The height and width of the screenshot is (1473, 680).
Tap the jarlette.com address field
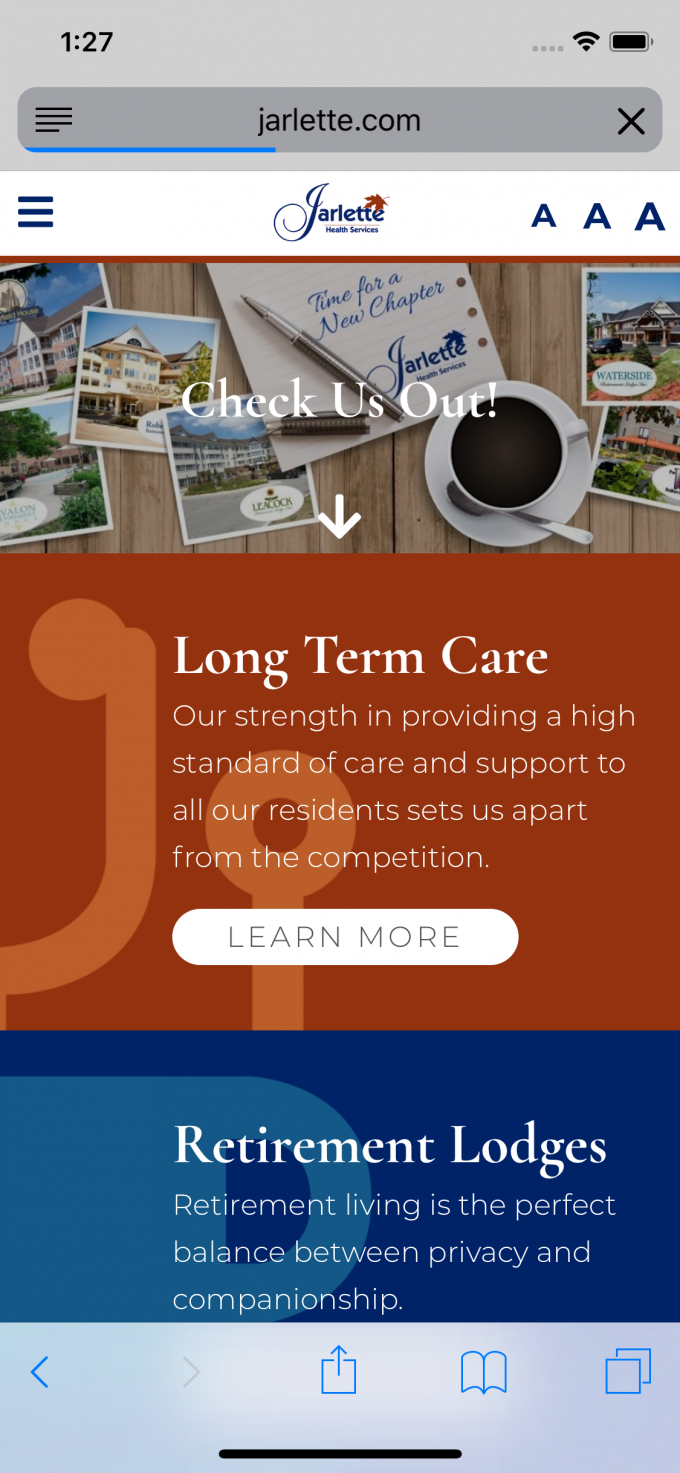pos(339,121)
